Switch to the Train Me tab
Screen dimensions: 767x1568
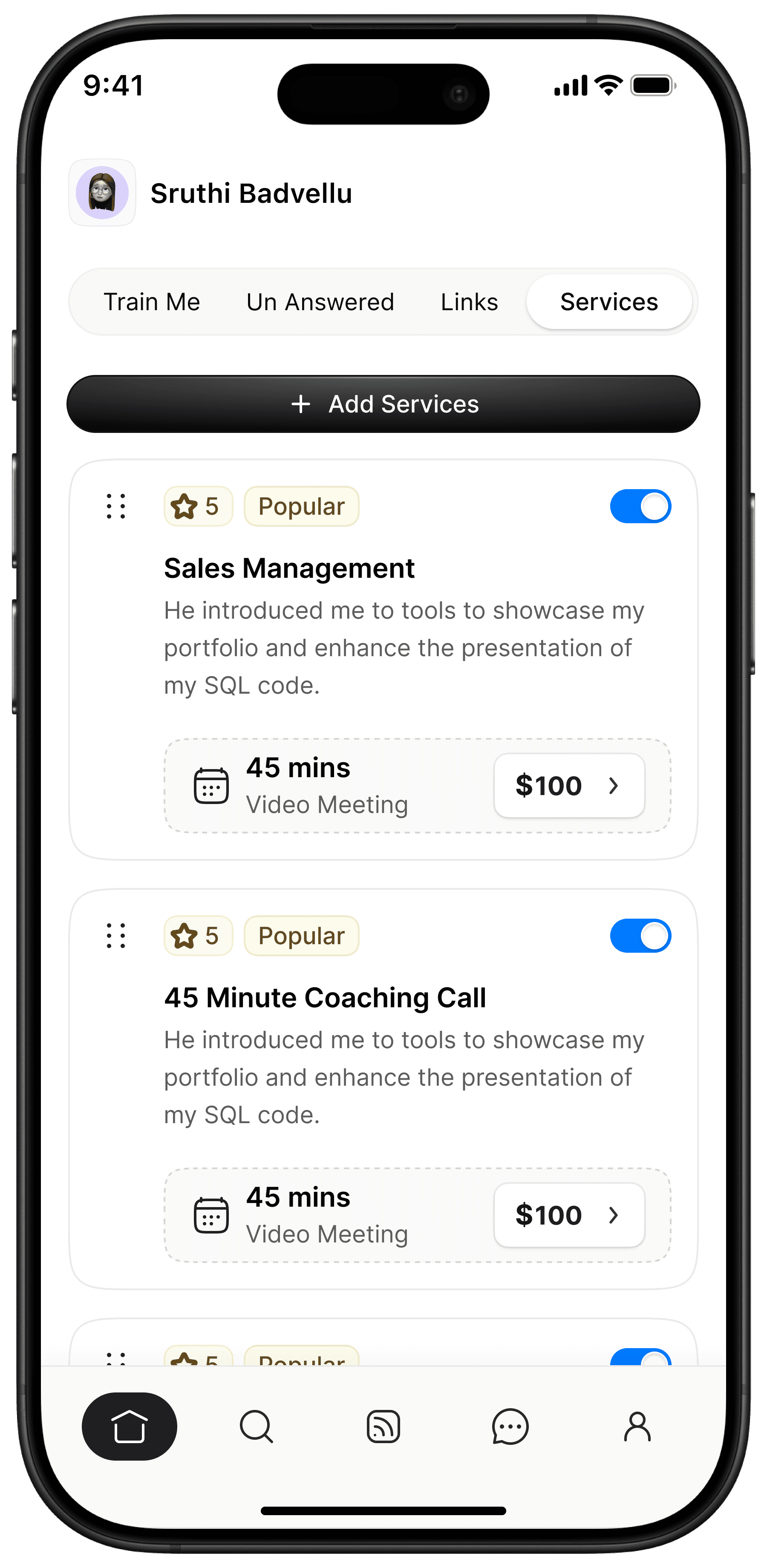[152, 302]
